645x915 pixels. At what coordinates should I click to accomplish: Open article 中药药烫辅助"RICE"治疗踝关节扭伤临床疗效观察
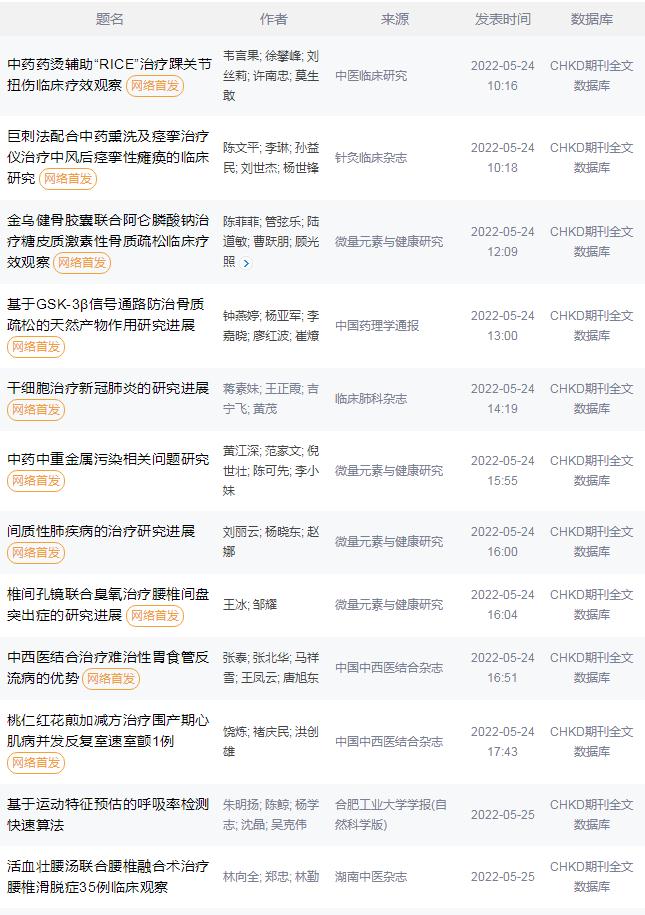[109, 64]
